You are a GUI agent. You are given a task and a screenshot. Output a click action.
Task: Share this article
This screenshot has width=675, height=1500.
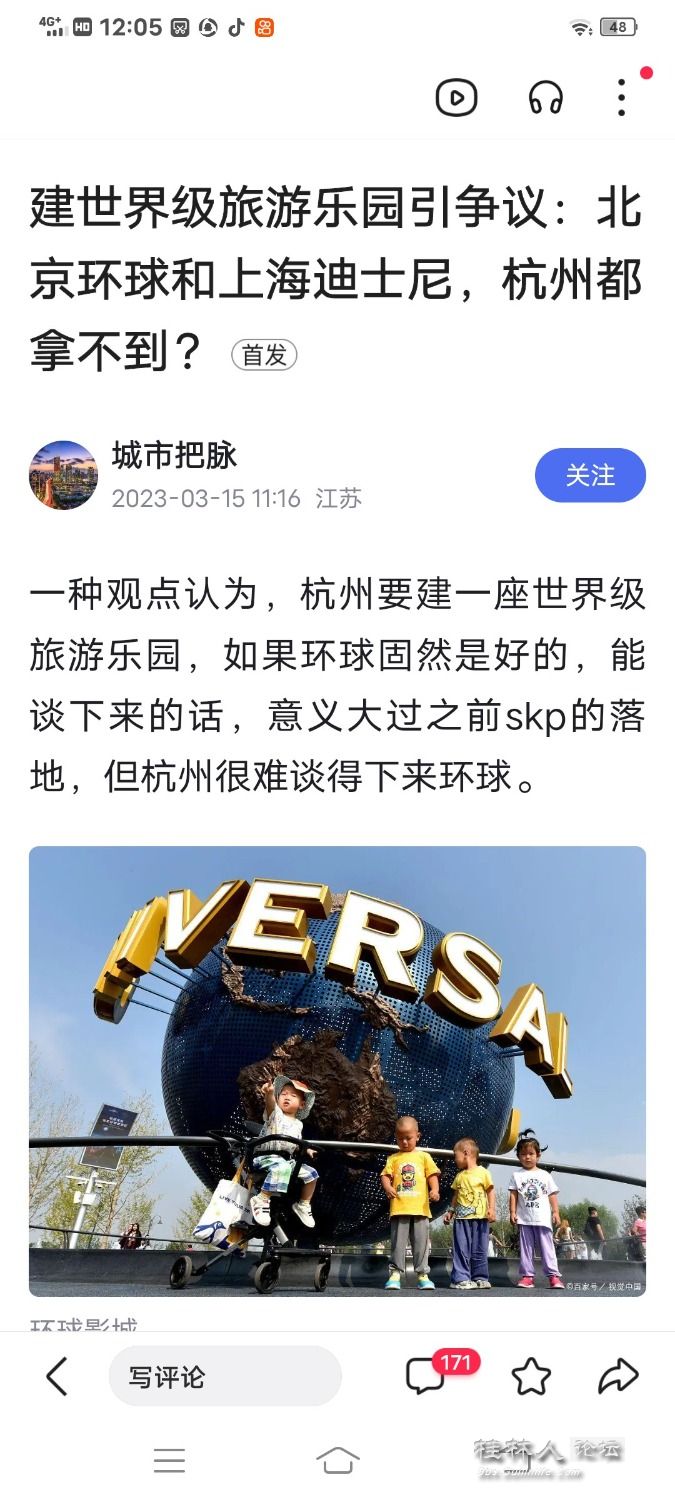[x=618, y=1377]
